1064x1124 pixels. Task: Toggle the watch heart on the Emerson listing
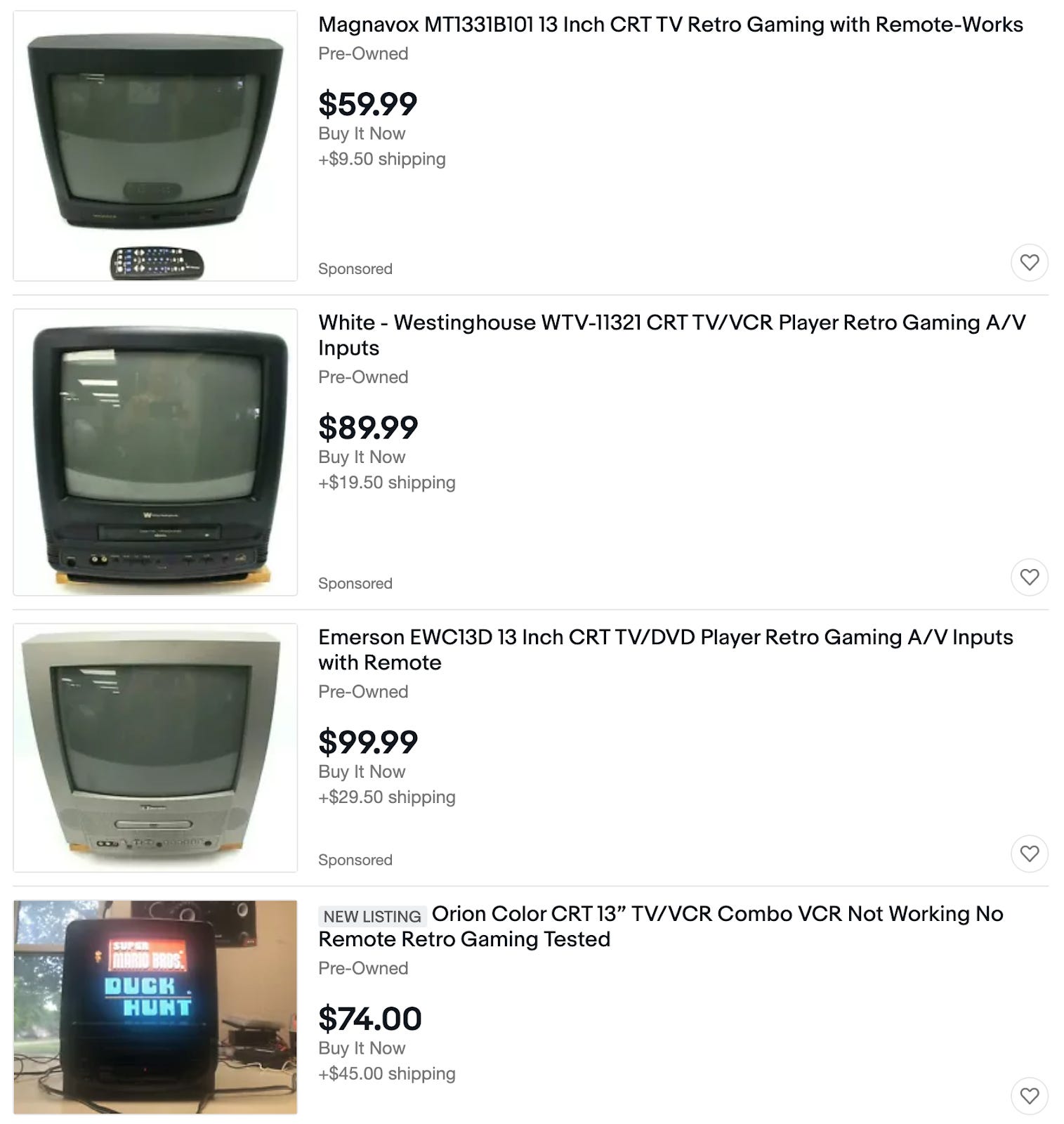tap(1030, 854)
